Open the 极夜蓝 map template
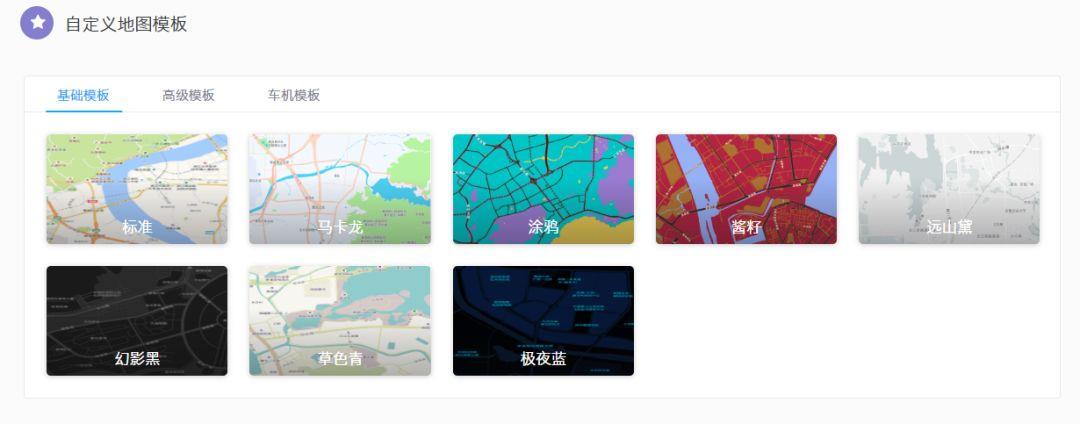This screenshot has width=1080, height=424. click(x=543, y=320)
